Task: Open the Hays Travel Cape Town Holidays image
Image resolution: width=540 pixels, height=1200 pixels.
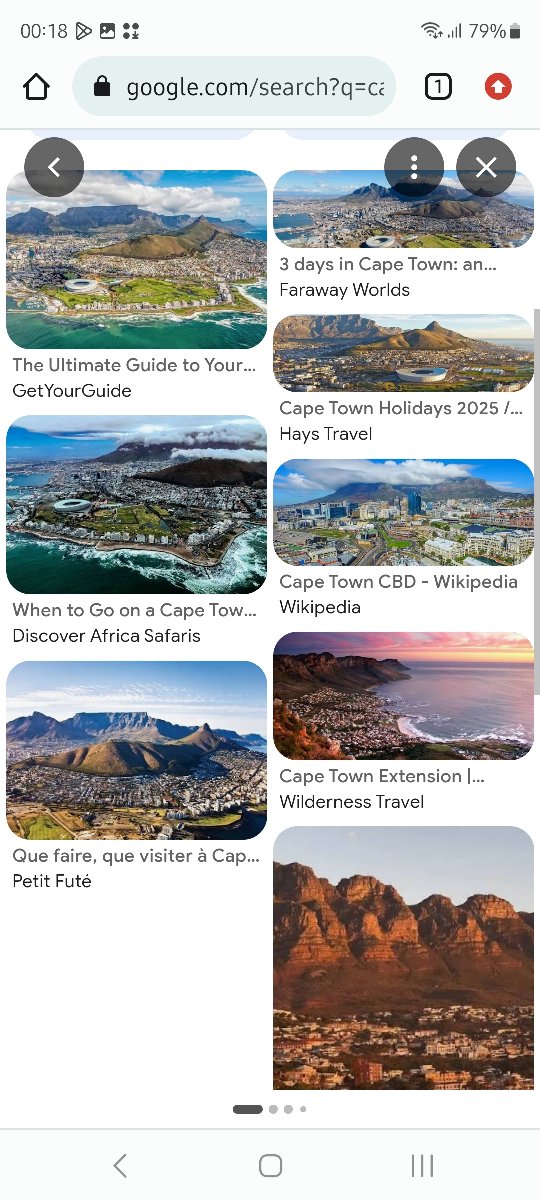Action: pos(403,353)
